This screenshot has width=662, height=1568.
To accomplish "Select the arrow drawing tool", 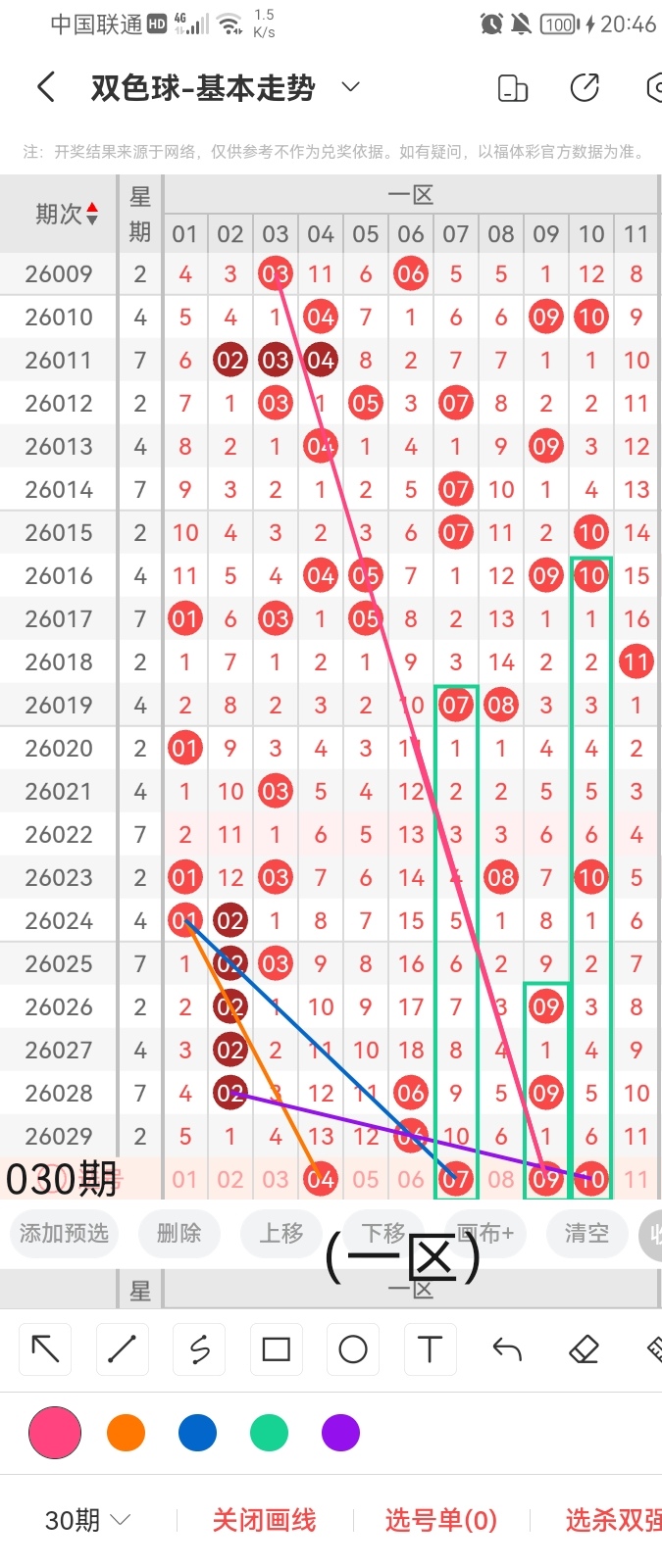I will (45, 1349).
